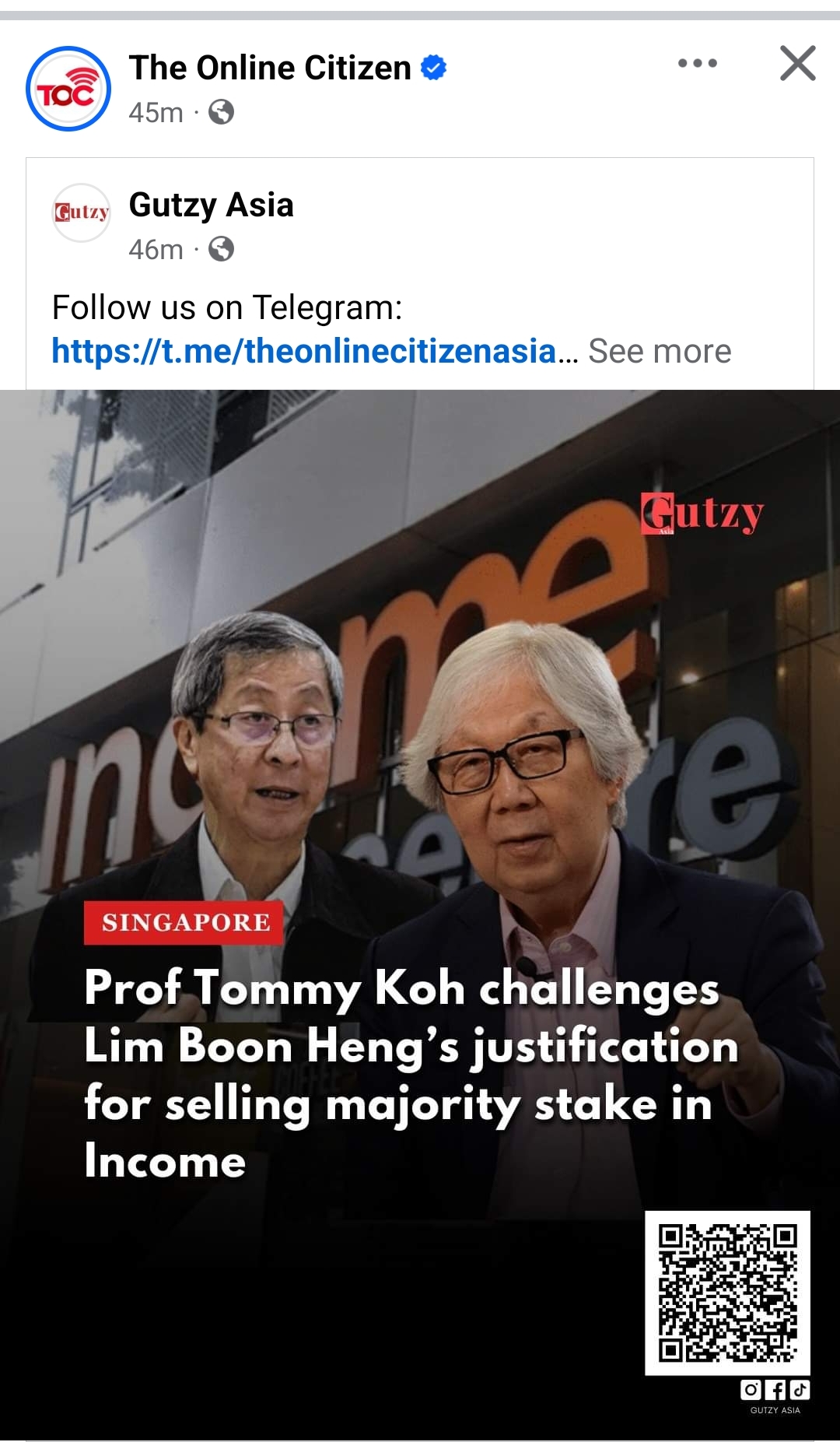Expand the caption with See more
The image size is (840, 1442).
(x=660, y=351)
